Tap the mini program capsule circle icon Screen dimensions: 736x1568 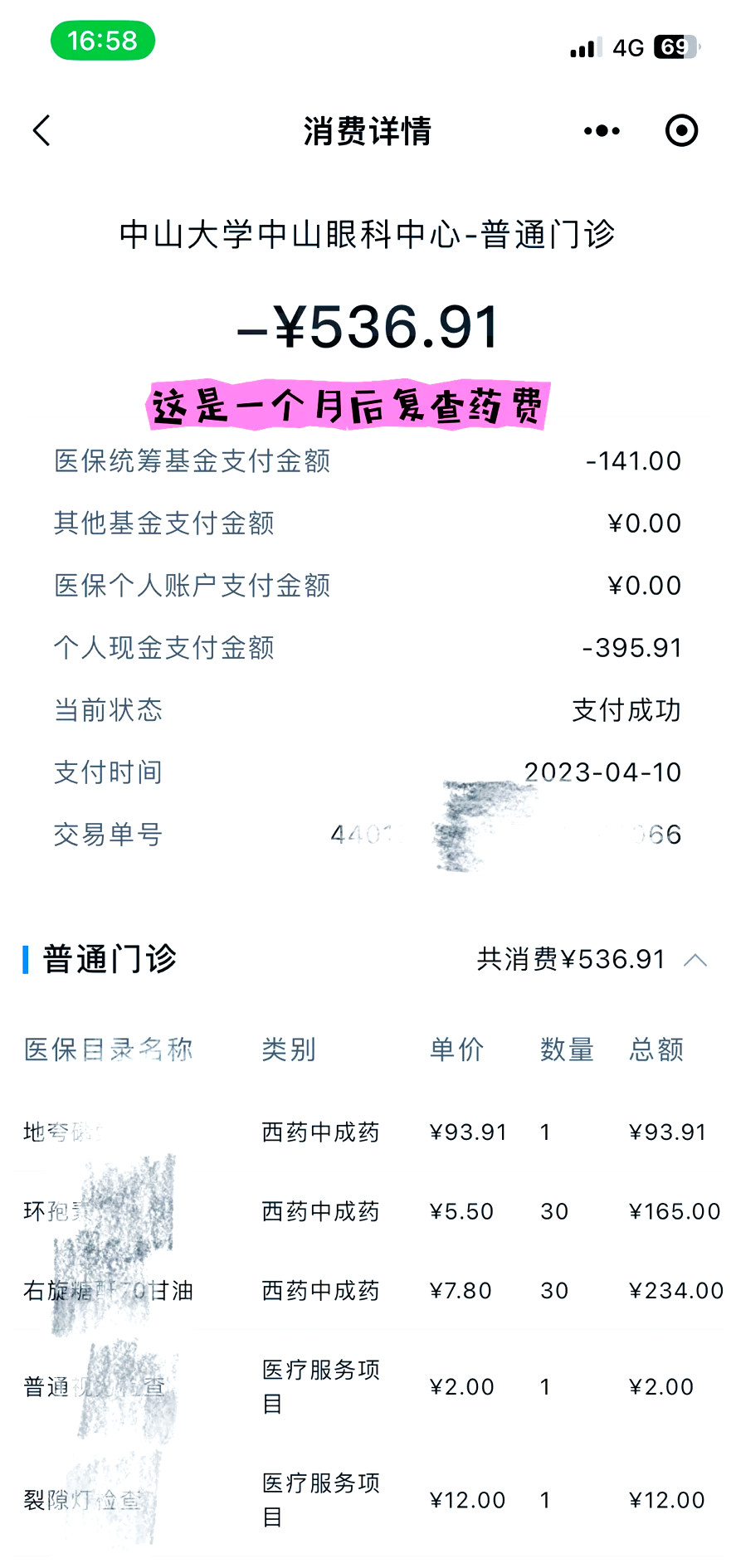point(680,130)
